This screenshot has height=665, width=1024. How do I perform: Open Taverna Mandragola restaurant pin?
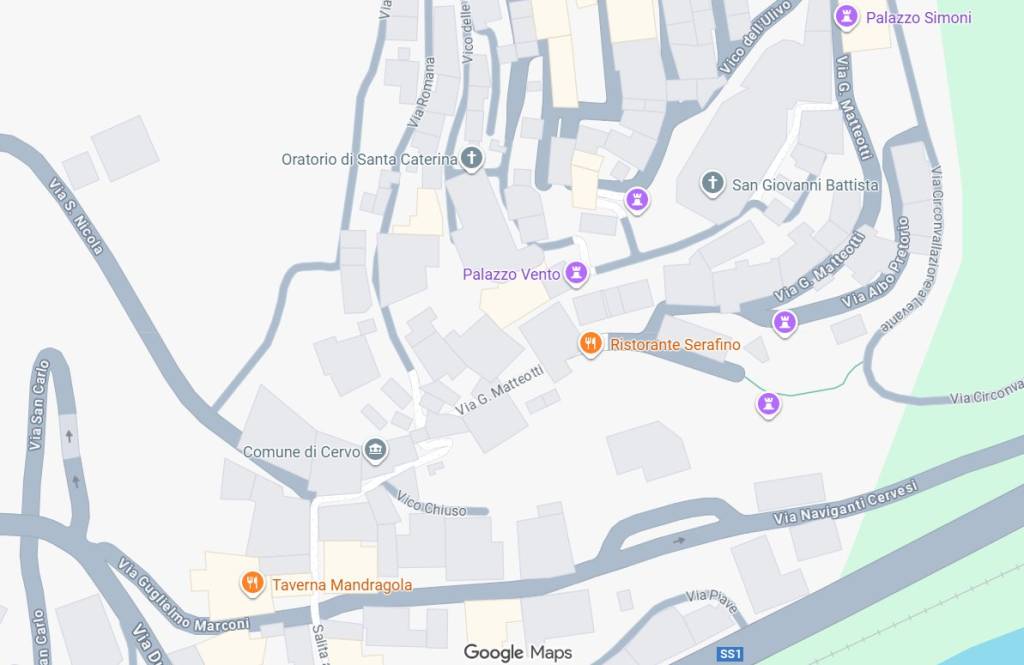(252, 583)
